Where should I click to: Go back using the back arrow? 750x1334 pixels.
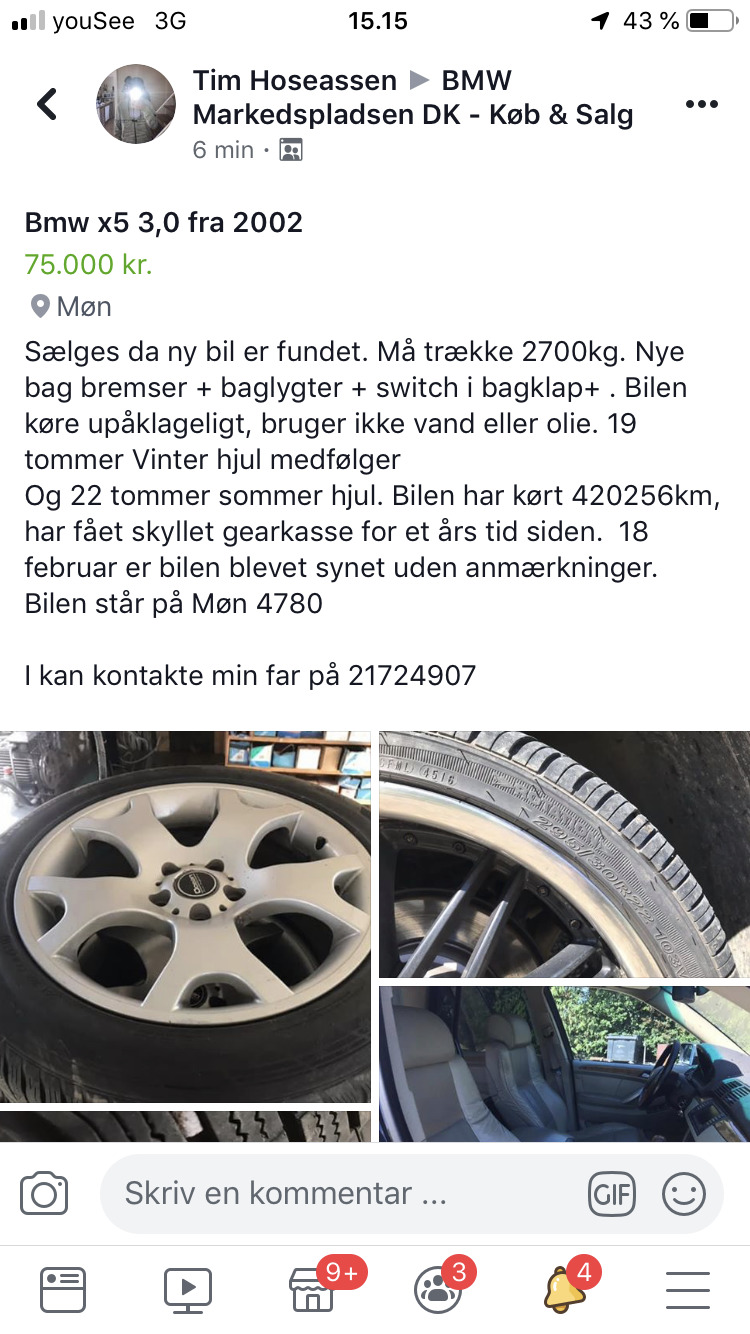tap(45, 103)
